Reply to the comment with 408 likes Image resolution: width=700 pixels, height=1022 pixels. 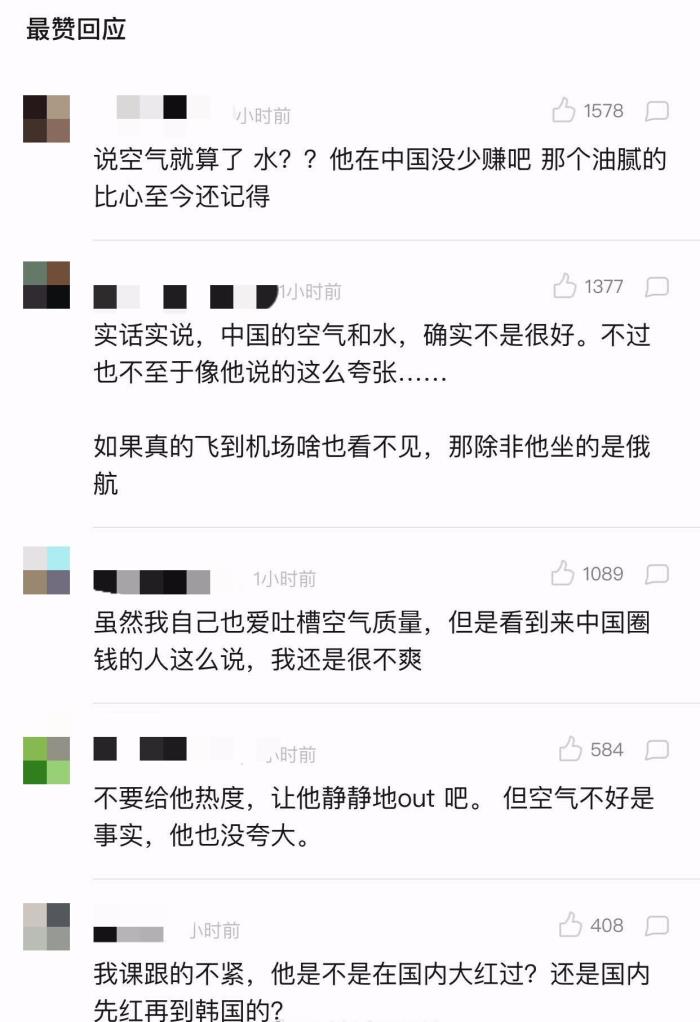click(x=657, y=925)
